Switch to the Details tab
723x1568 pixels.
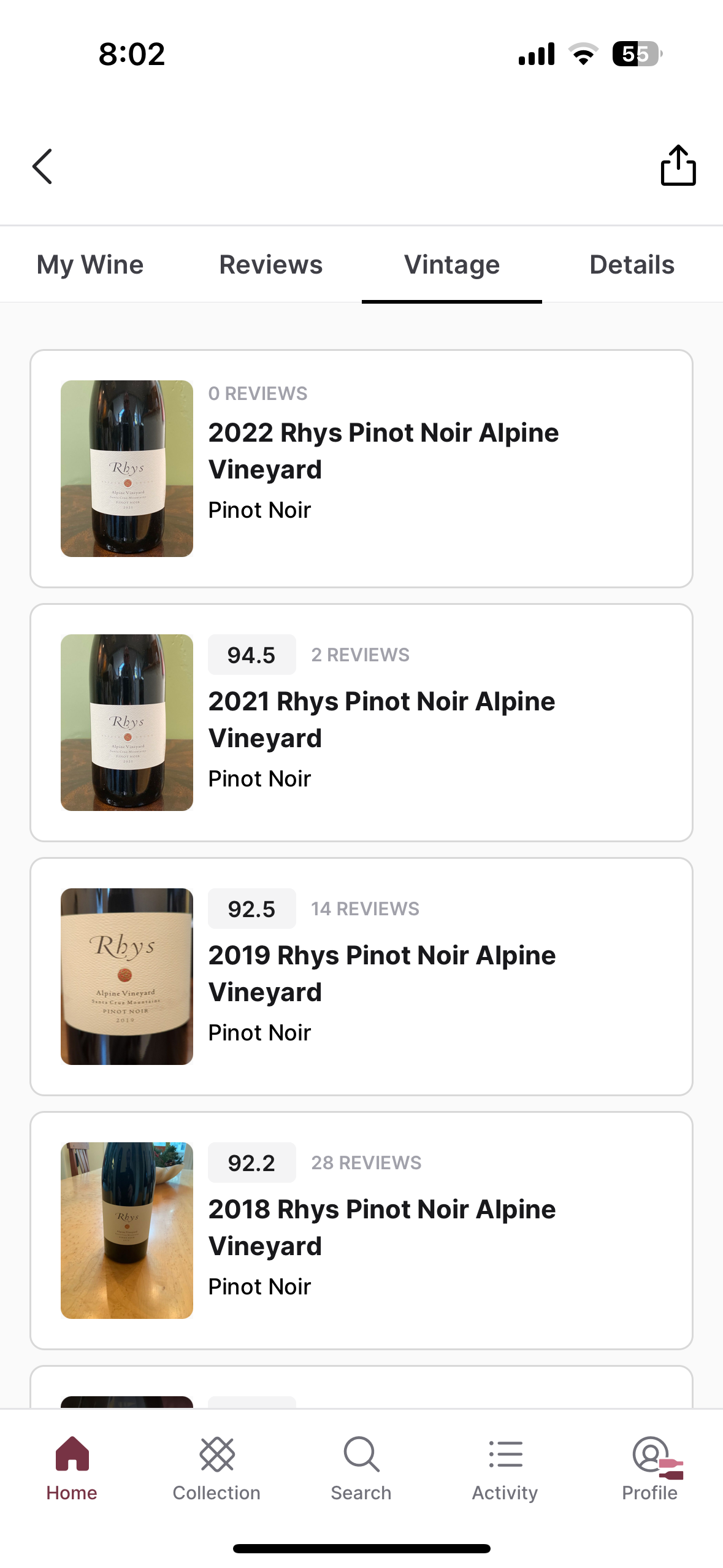[x=632, y=265]
